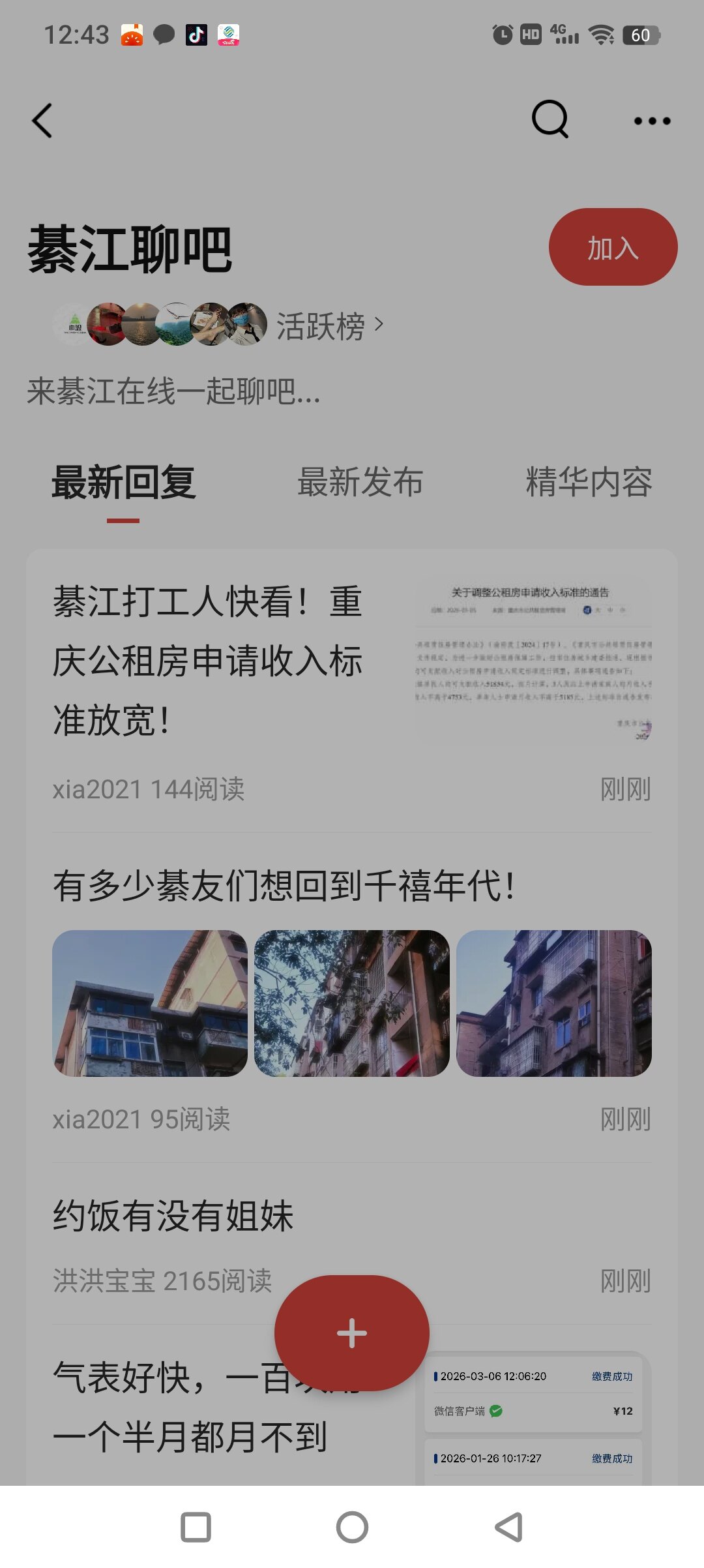Switch to the 精华内容 tab
This screenshot has height=1568, width=704.
coord(588,483)
